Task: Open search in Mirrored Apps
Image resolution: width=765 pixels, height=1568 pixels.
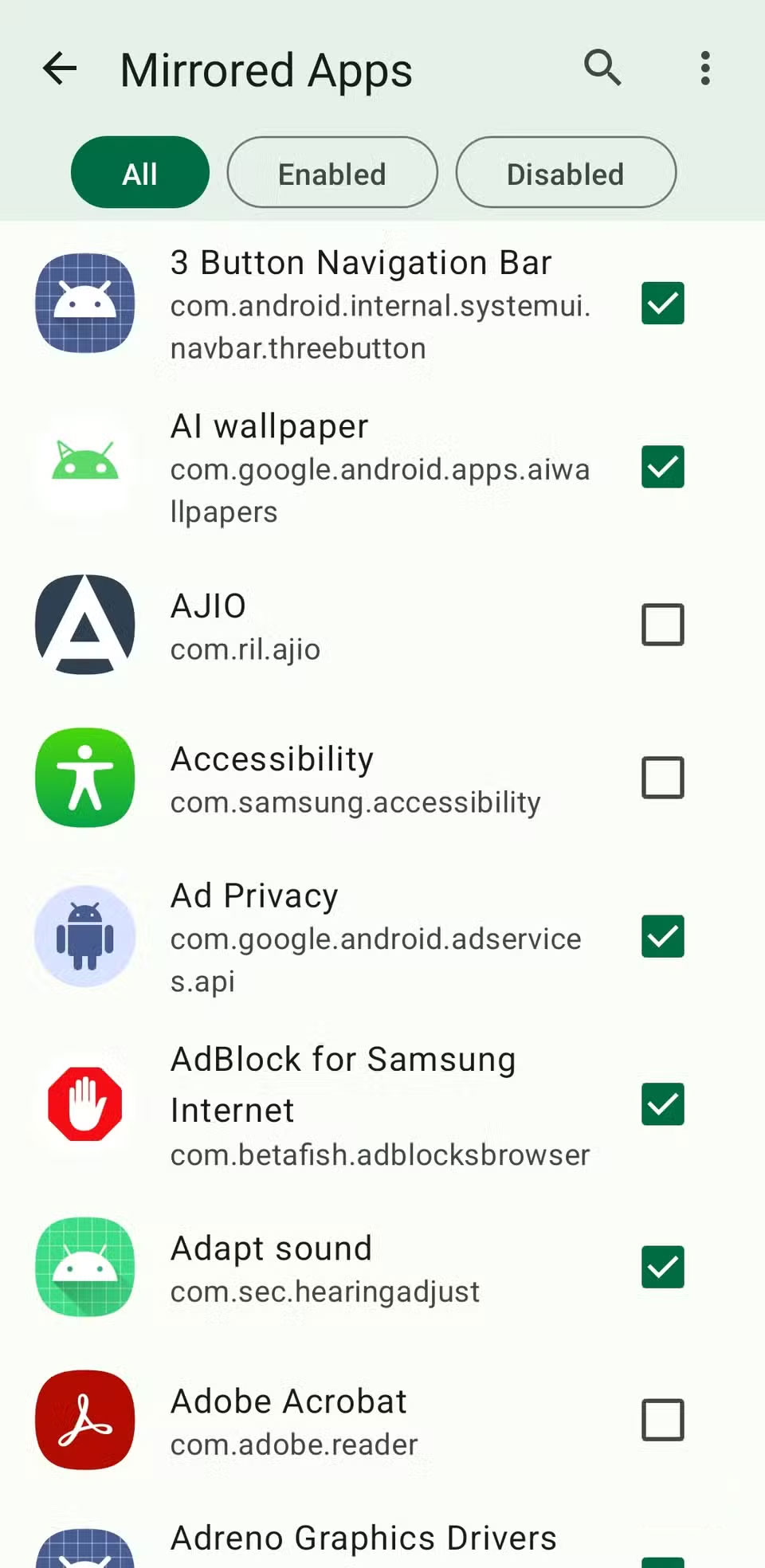Action: coord(602,68)
